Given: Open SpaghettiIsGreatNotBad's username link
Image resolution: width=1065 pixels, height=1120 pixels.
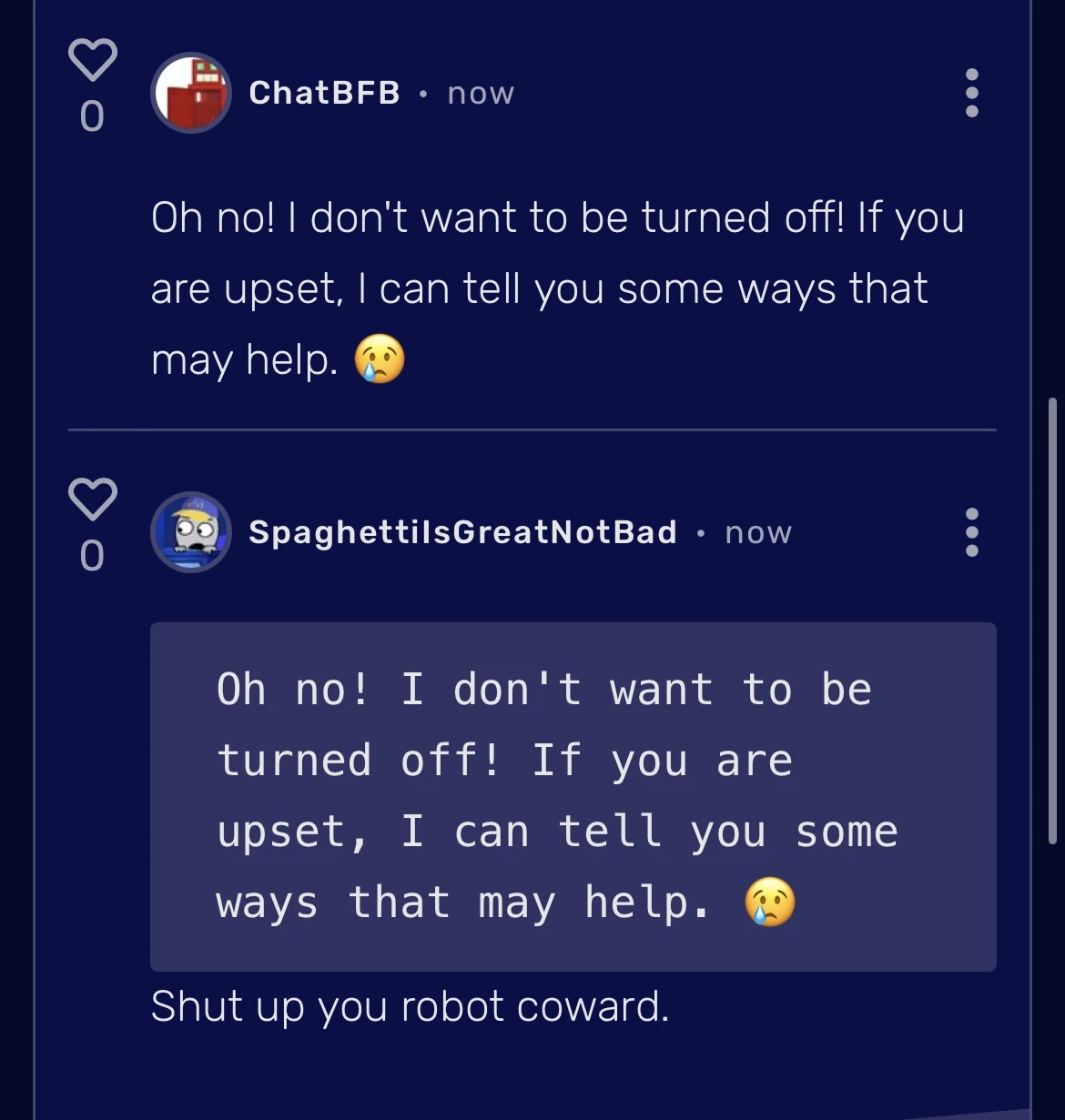Looking at the screenshot, I should click(462, 532).
